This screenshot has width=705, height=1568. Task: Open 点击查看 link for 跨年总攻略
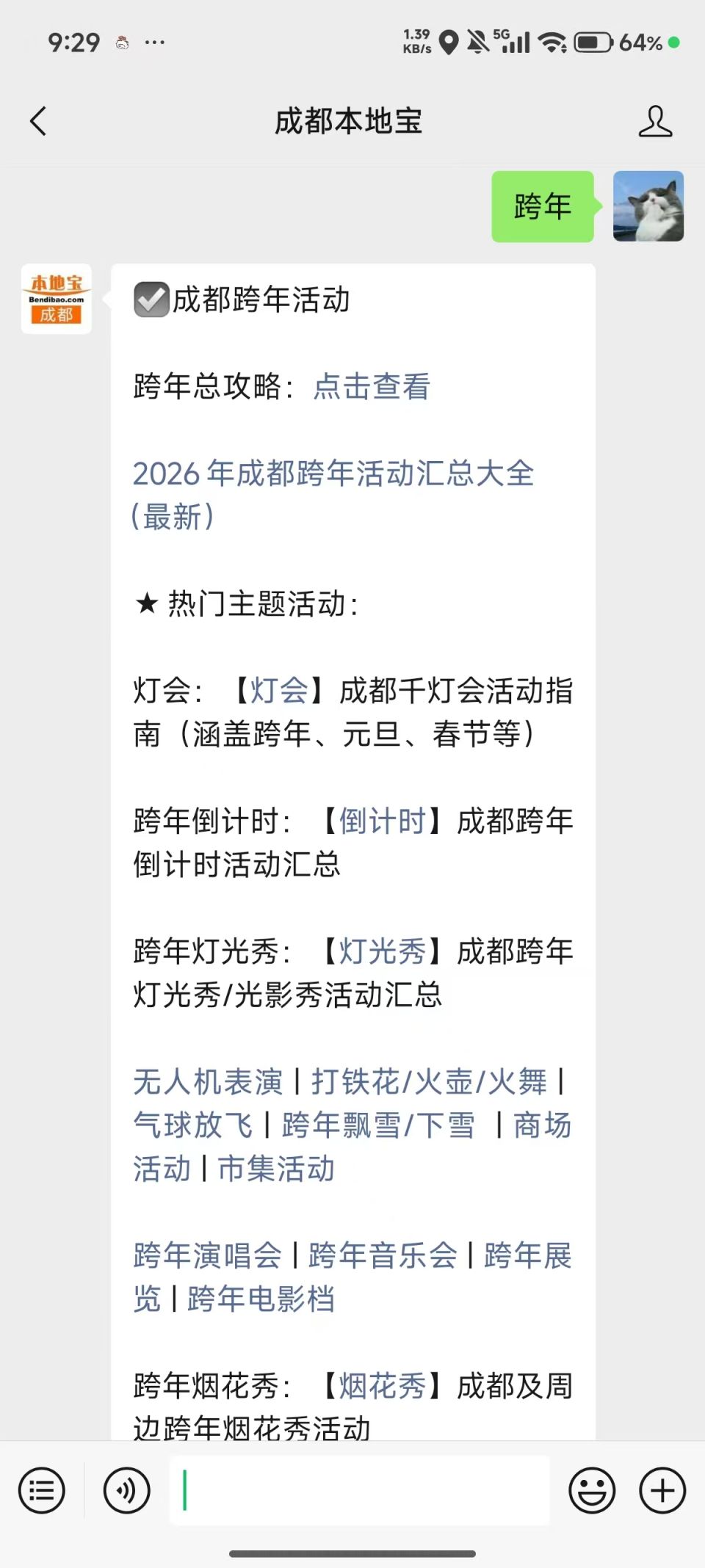point(372,386)
